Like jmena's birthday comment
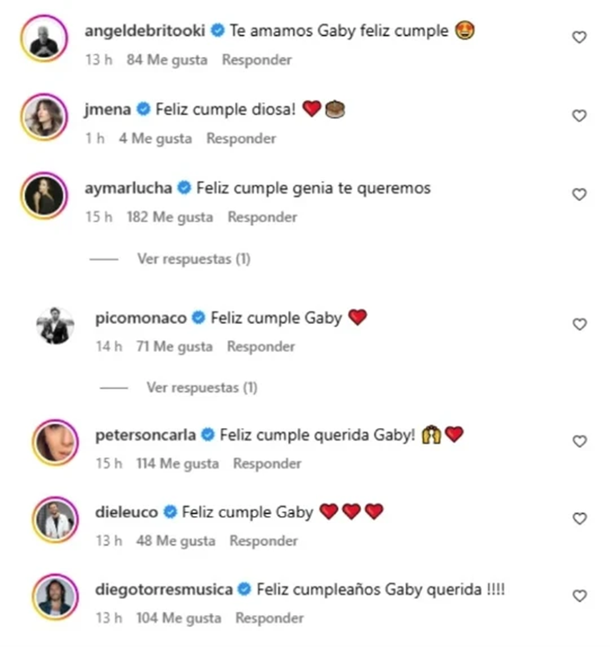Screen dimensions: 610x647 [578, 116]
